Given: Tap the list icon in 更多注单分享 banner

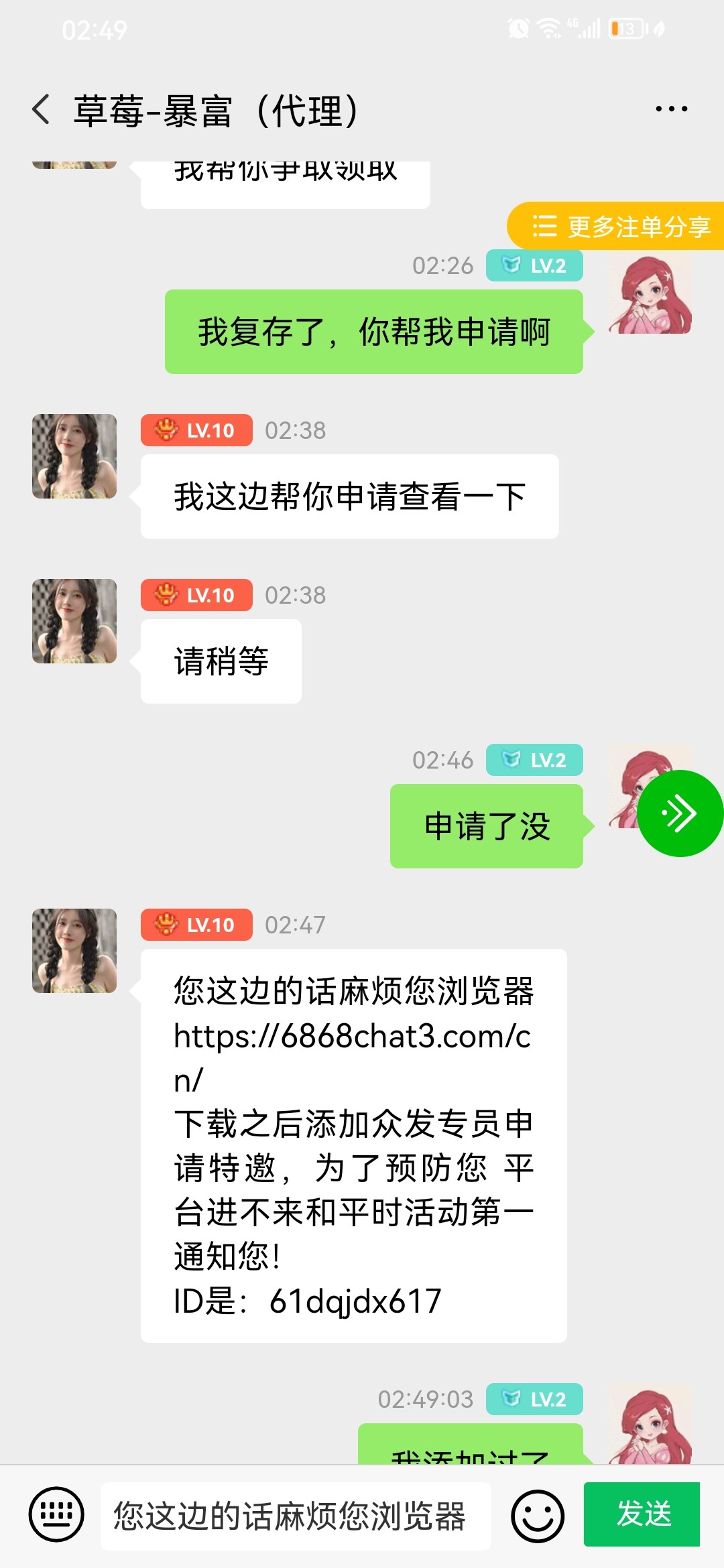Looking at the screenshot, I should pos(544,226).
